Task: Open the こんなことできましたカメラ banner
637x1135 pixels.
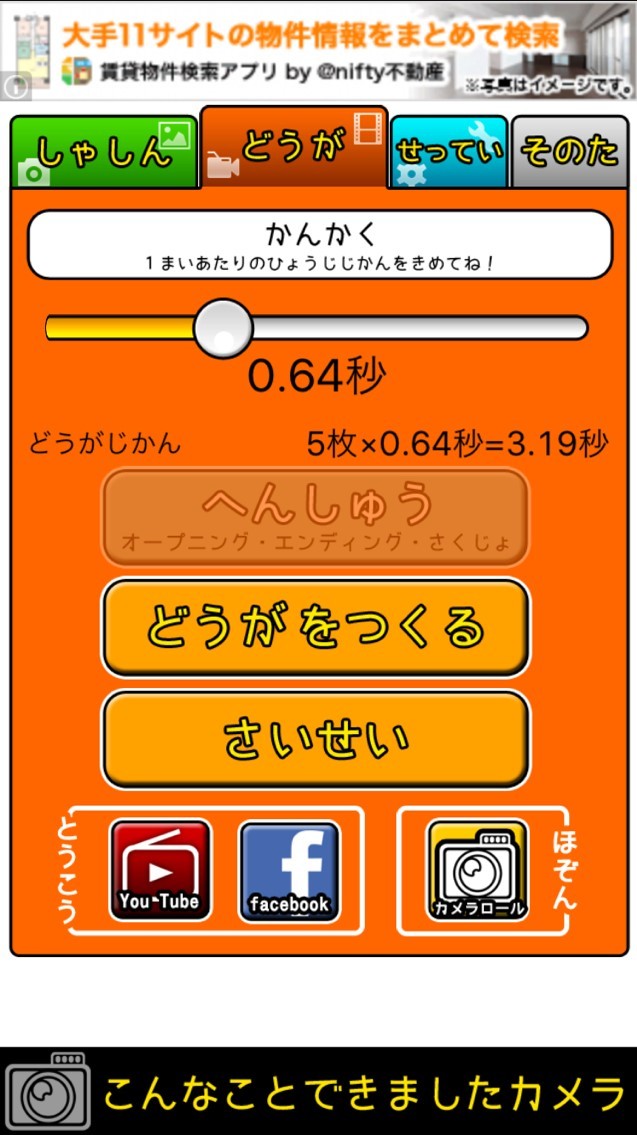Action: tap(318, 1092)
